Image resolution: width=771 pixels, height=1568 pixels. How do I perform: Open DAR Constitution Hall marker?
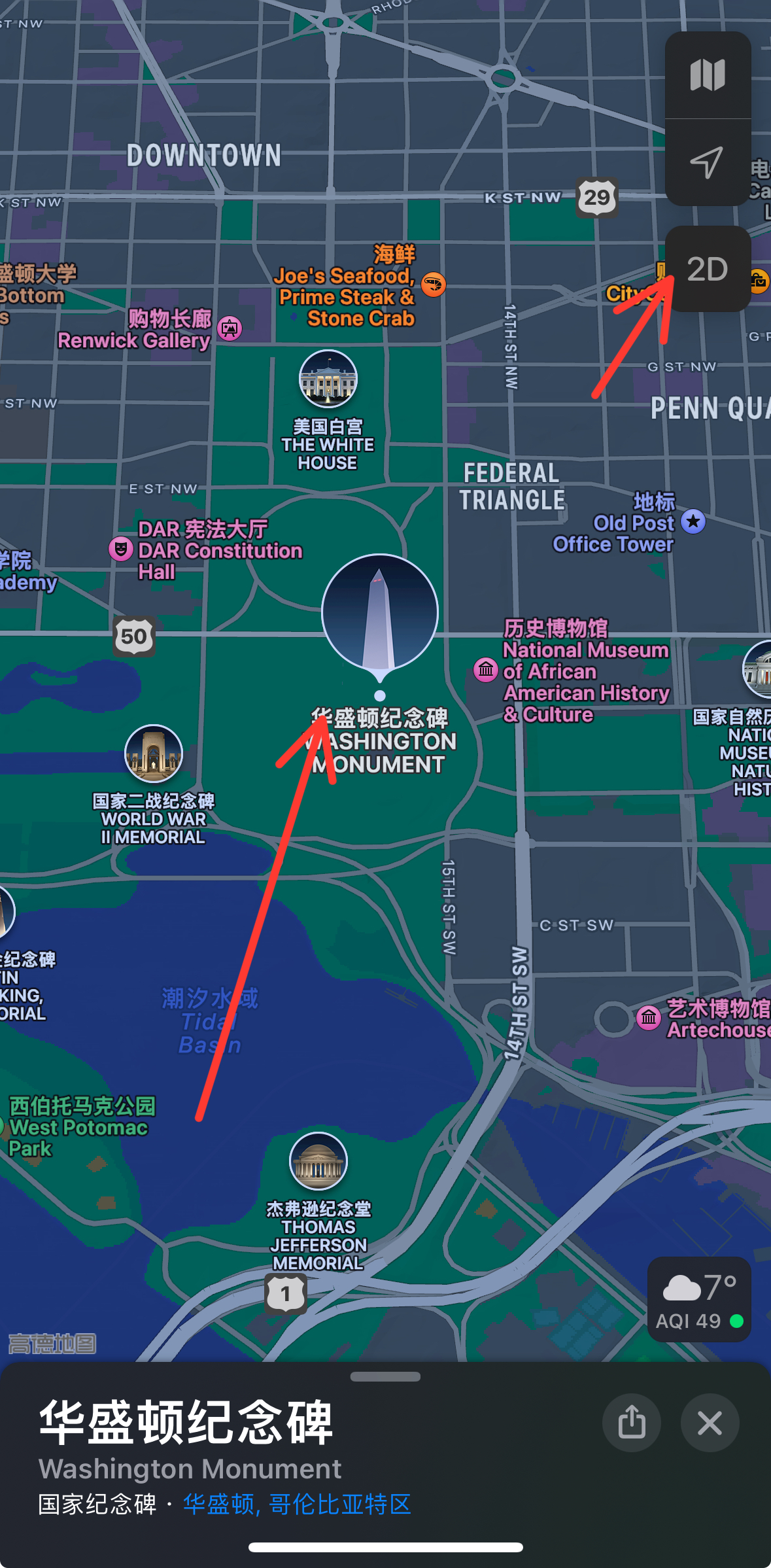pos(121,549)
